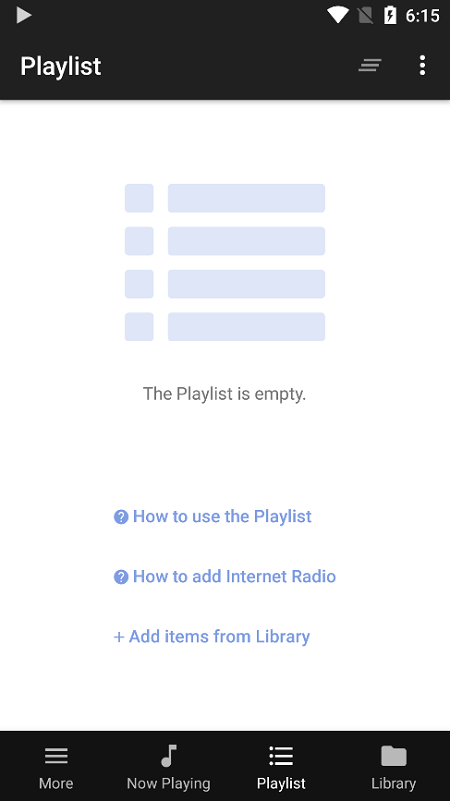450x801 pixels.
Task: Open How to add Internet Radio
Action: [x=225, y=577]
